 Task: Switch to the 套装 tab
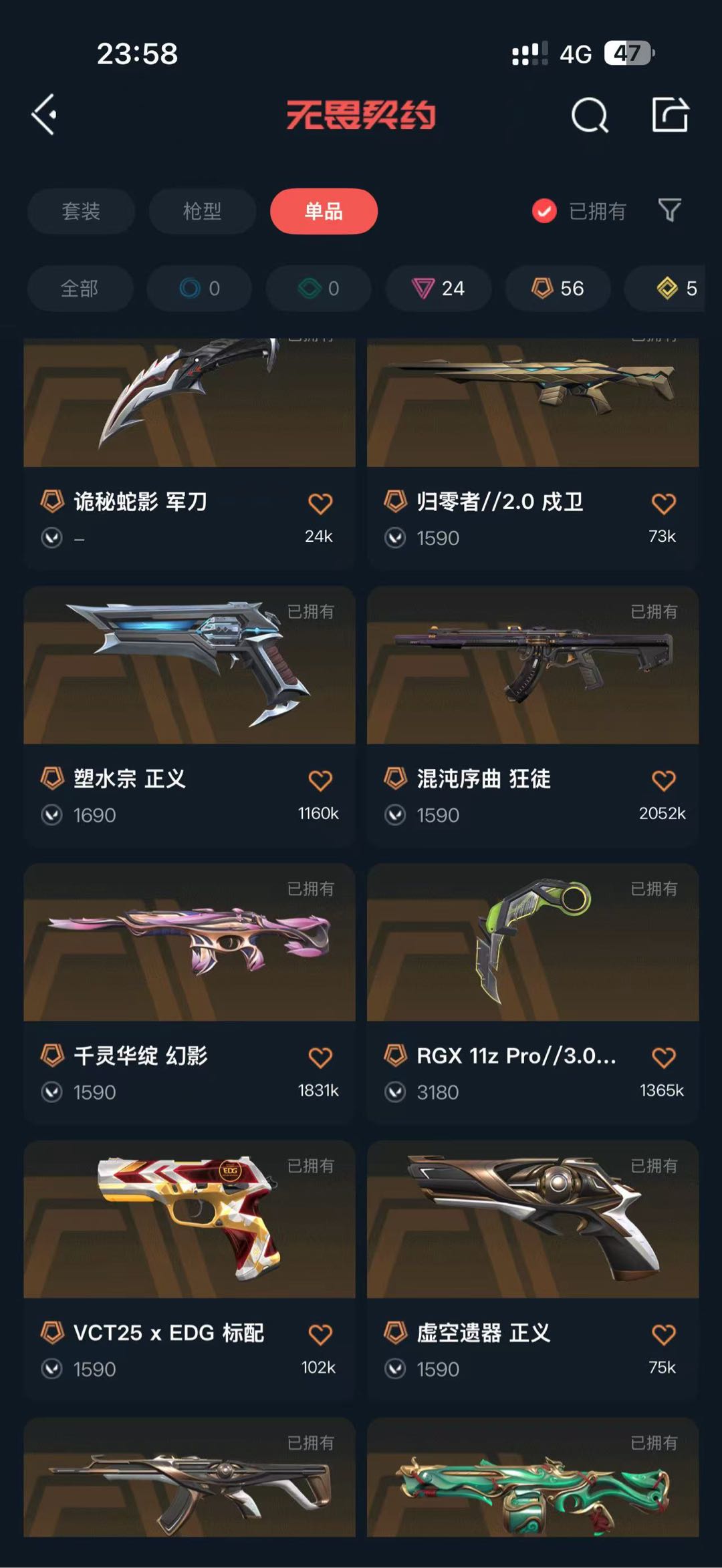(x=81, y=211)
